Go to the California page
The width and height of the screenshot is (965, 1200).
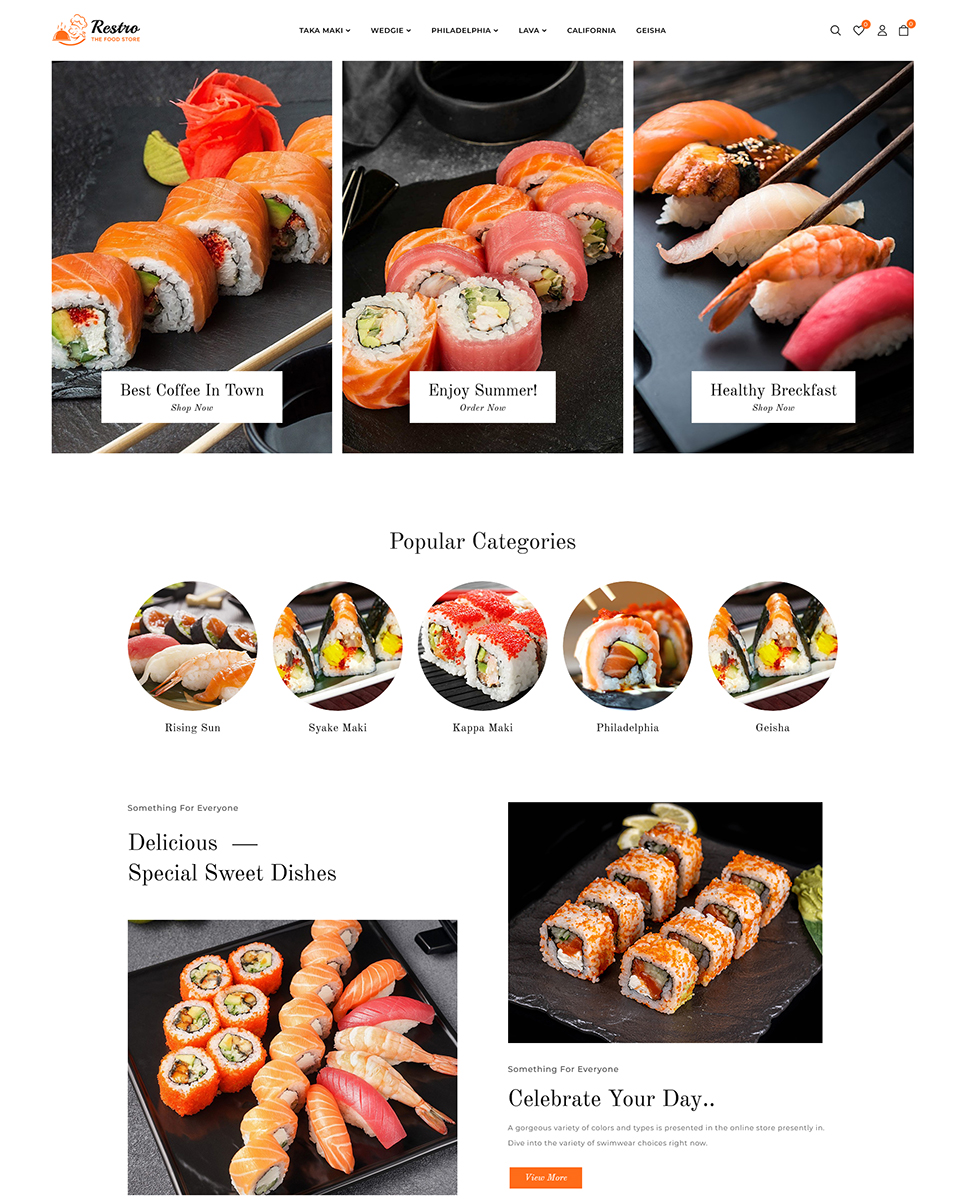tap(591, 31)
